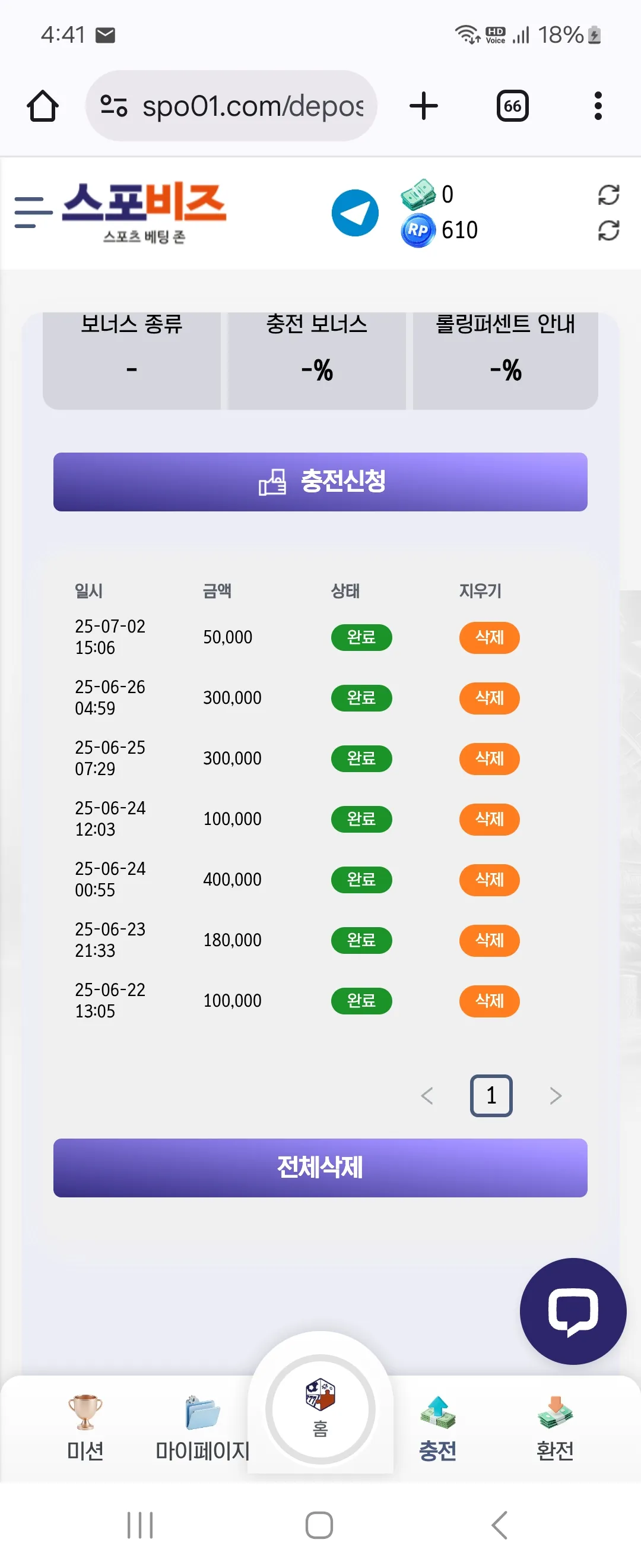Switch to the 미션 tab

85,1428
